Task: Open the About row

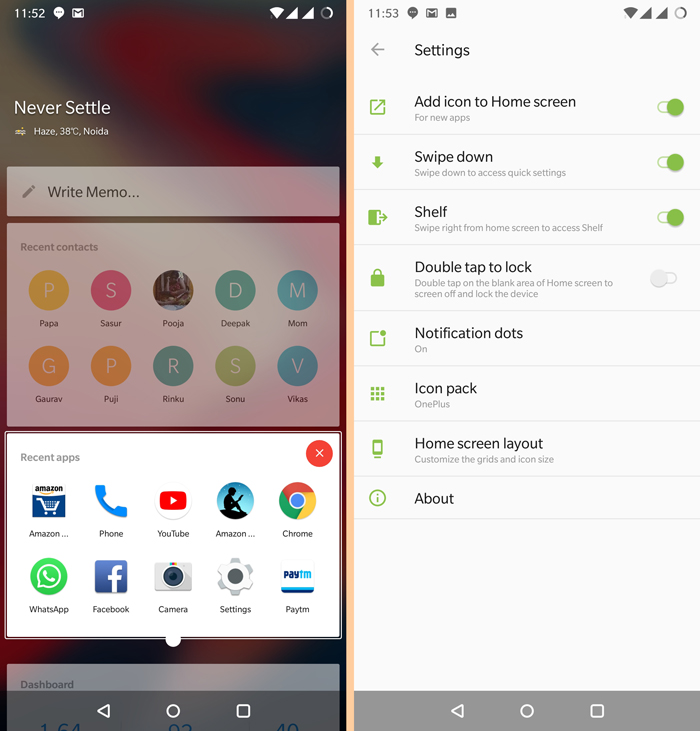Action: (527, 498)
